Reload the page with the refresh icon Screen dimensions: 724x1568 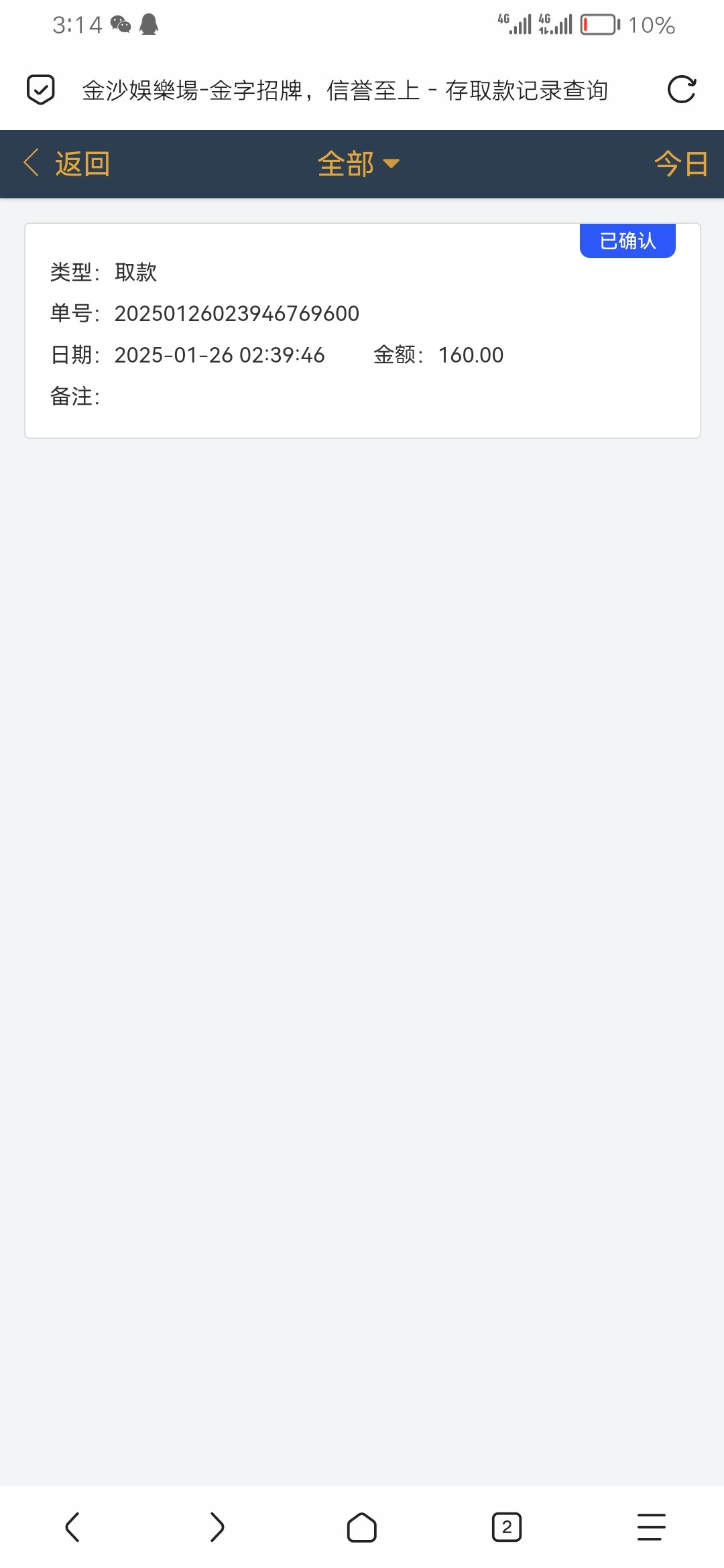pyautogui.click(x=682, y=90)
